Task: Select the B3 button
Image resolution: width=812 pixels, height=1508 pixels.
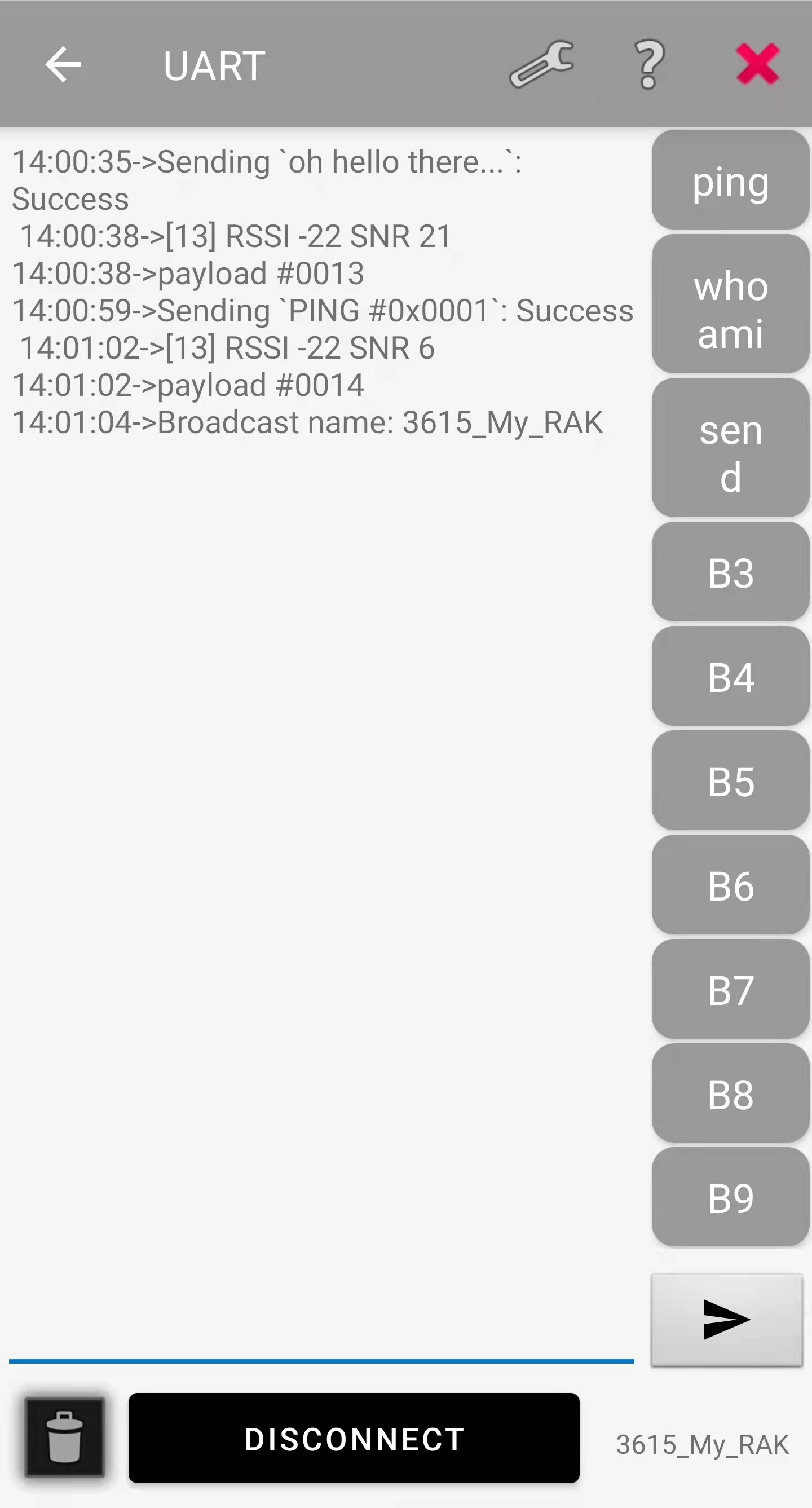Action: tap(730, 572)
